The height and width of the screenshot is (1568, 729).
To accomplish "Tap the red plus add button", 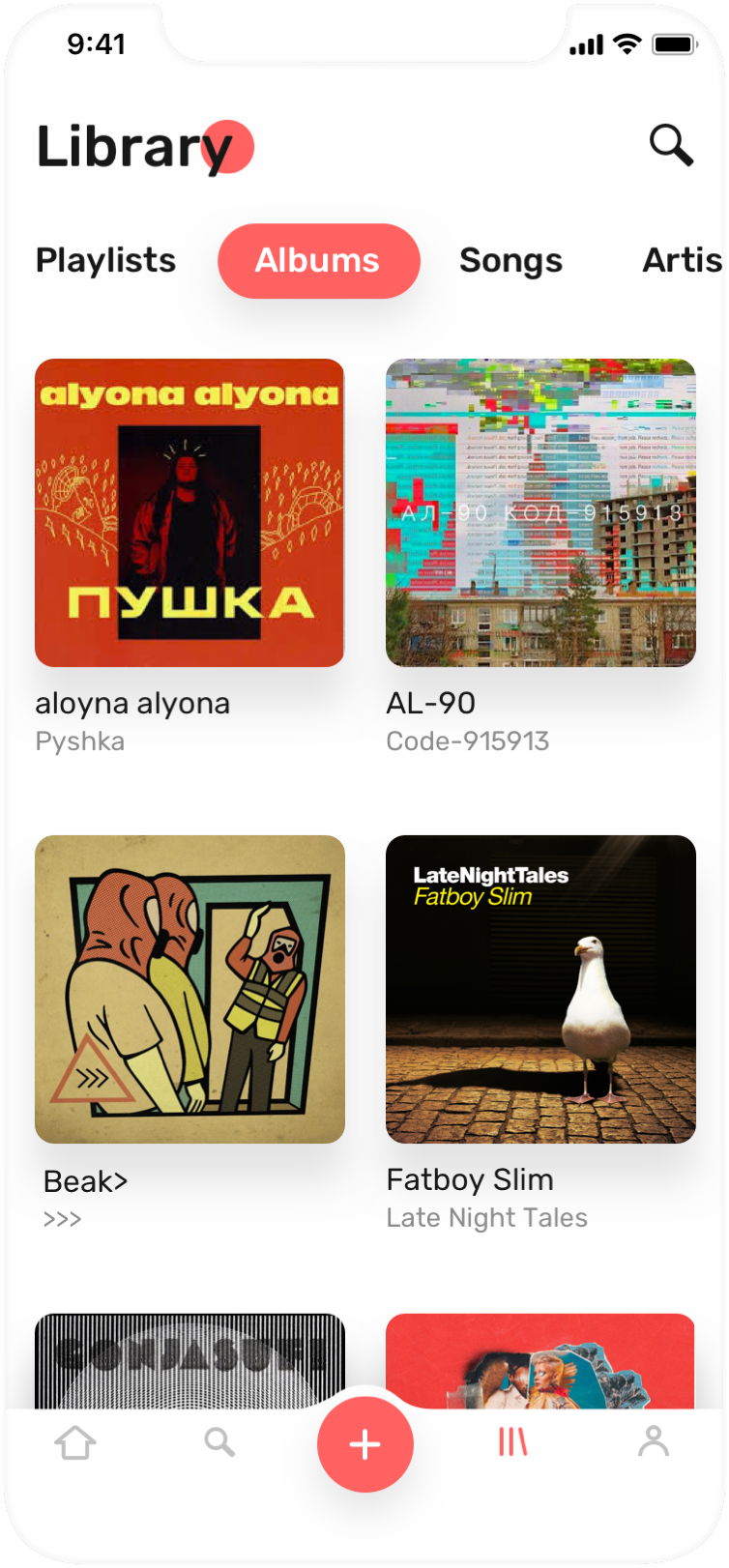I will (x=365, y=1445).
